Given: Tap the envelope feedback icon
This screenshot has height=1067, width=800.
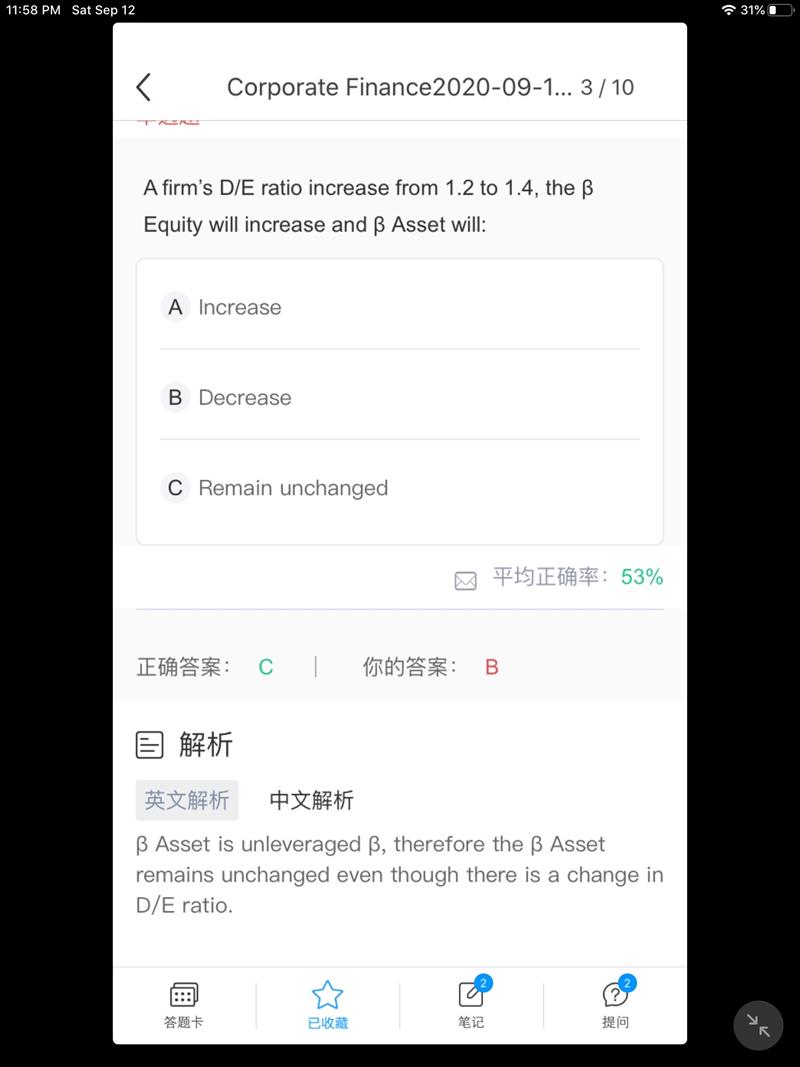Looking at the screenshot, I should pyautogui.click(x=465, y=580).
